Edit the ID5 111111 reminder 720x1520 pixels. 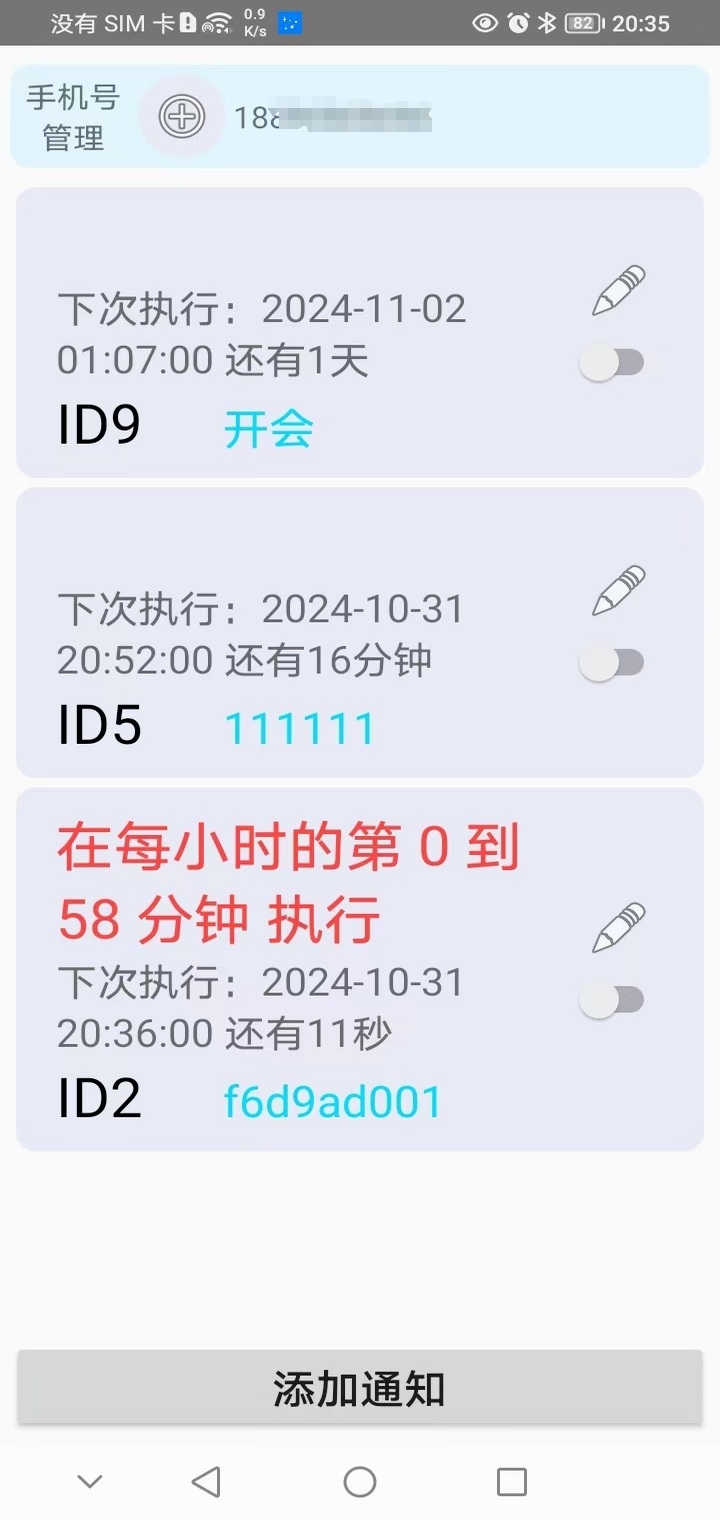click(617, 590)
